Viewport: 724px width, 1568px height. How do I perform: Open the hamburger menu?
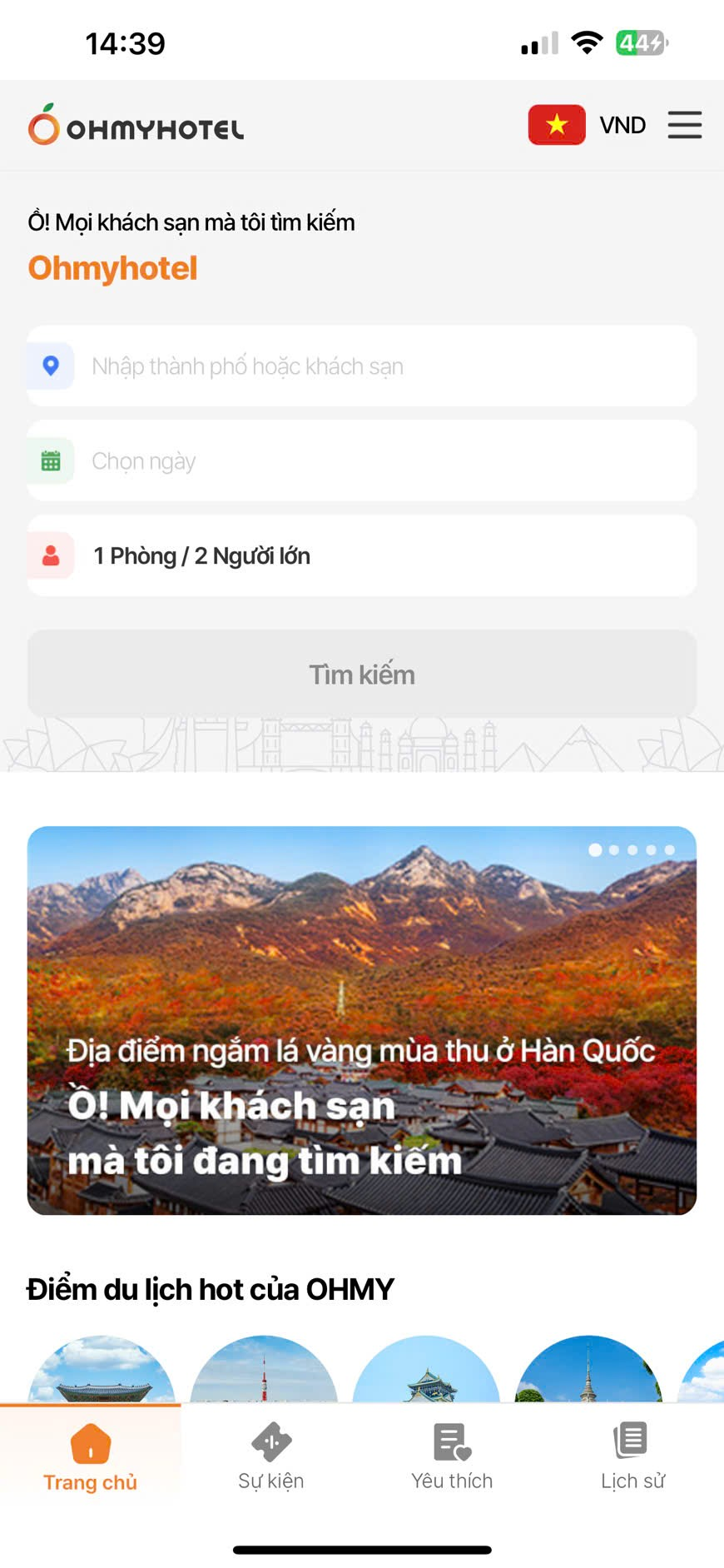[x=684, y=125]
